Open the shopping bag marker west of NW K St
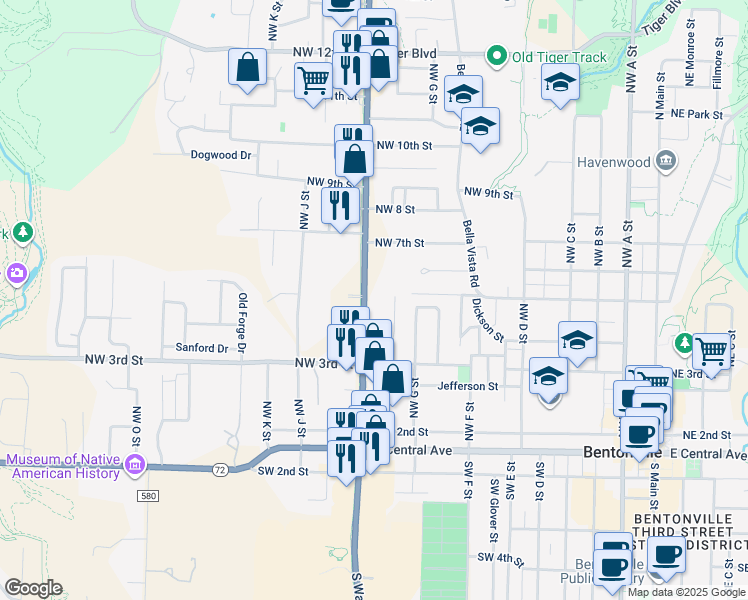748x600 pixels. pyautogui.click(x=248, y=68)
